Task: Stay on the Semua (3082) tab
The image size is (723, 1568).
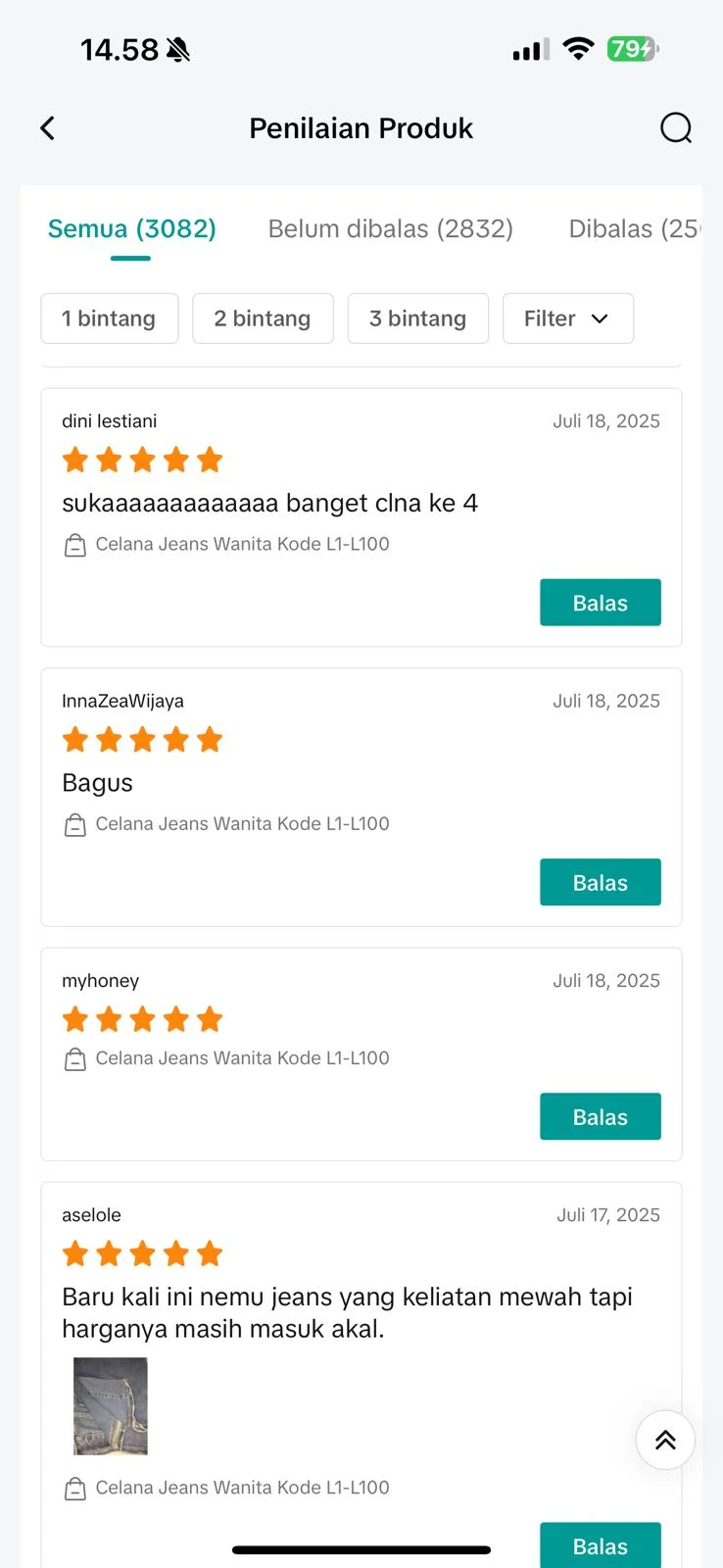Action: coord(131,228)
